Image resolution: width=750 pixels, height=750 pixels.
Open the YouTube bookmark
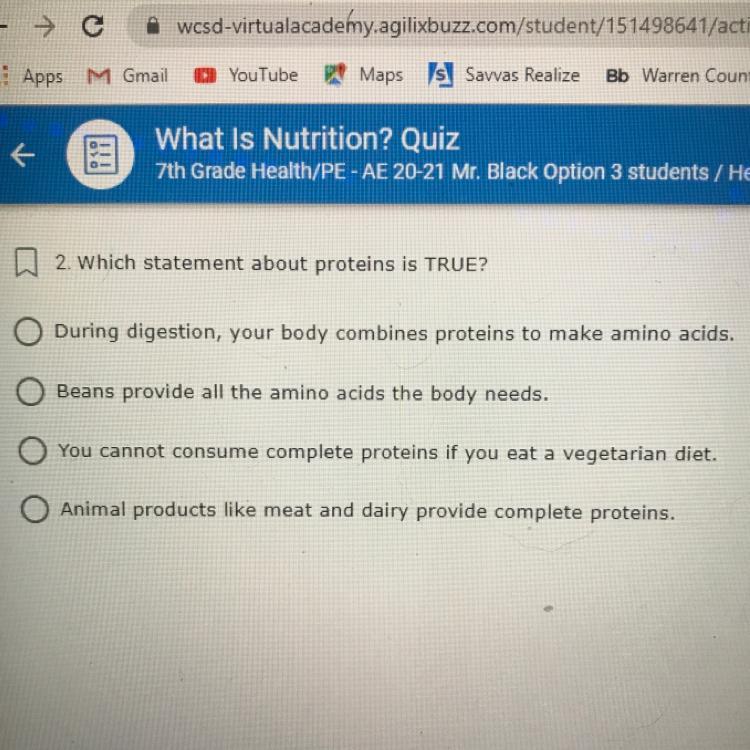pyautogui.click(x=247, y=76)
